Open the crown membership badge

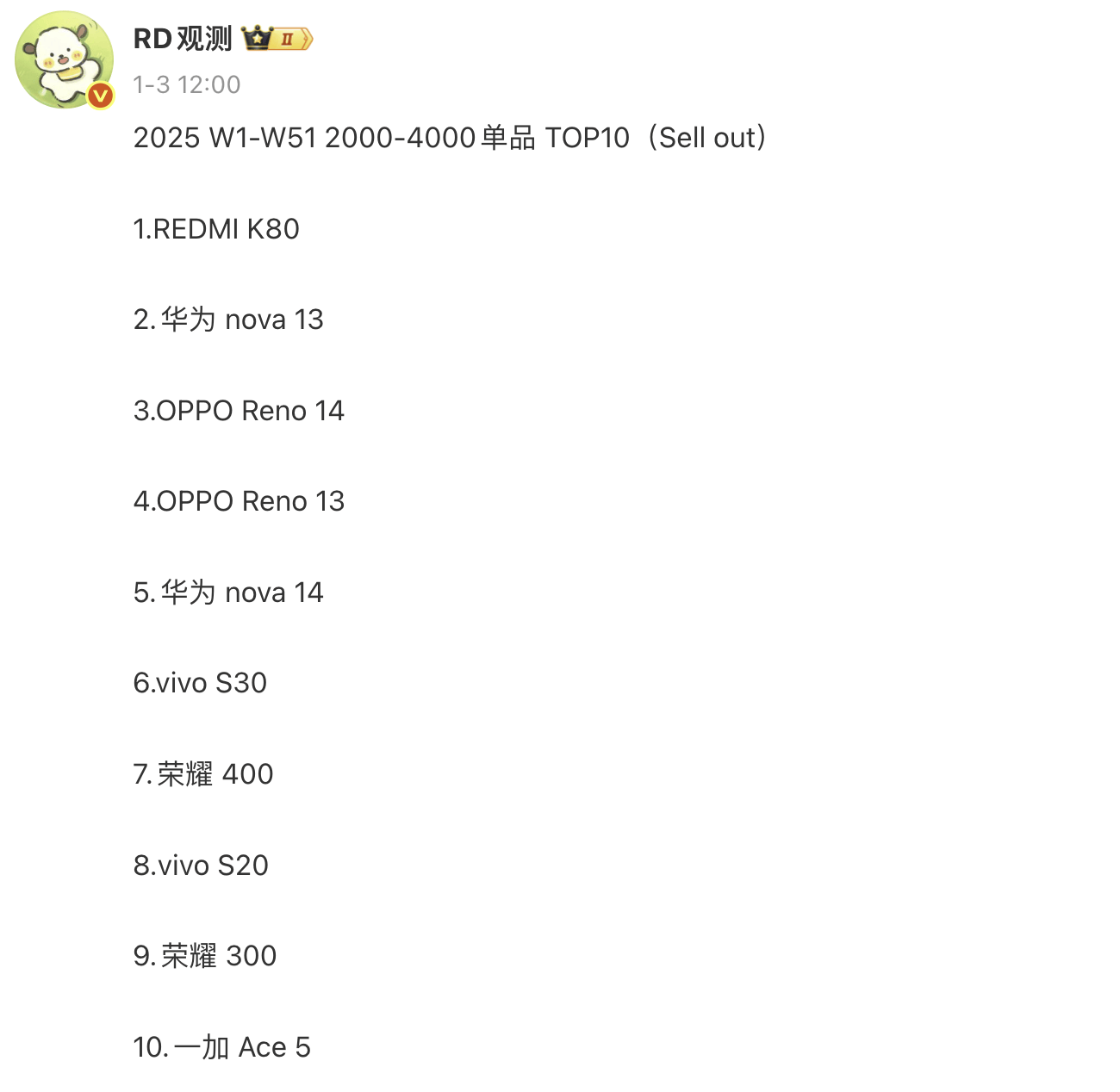[x=277, y=39]
